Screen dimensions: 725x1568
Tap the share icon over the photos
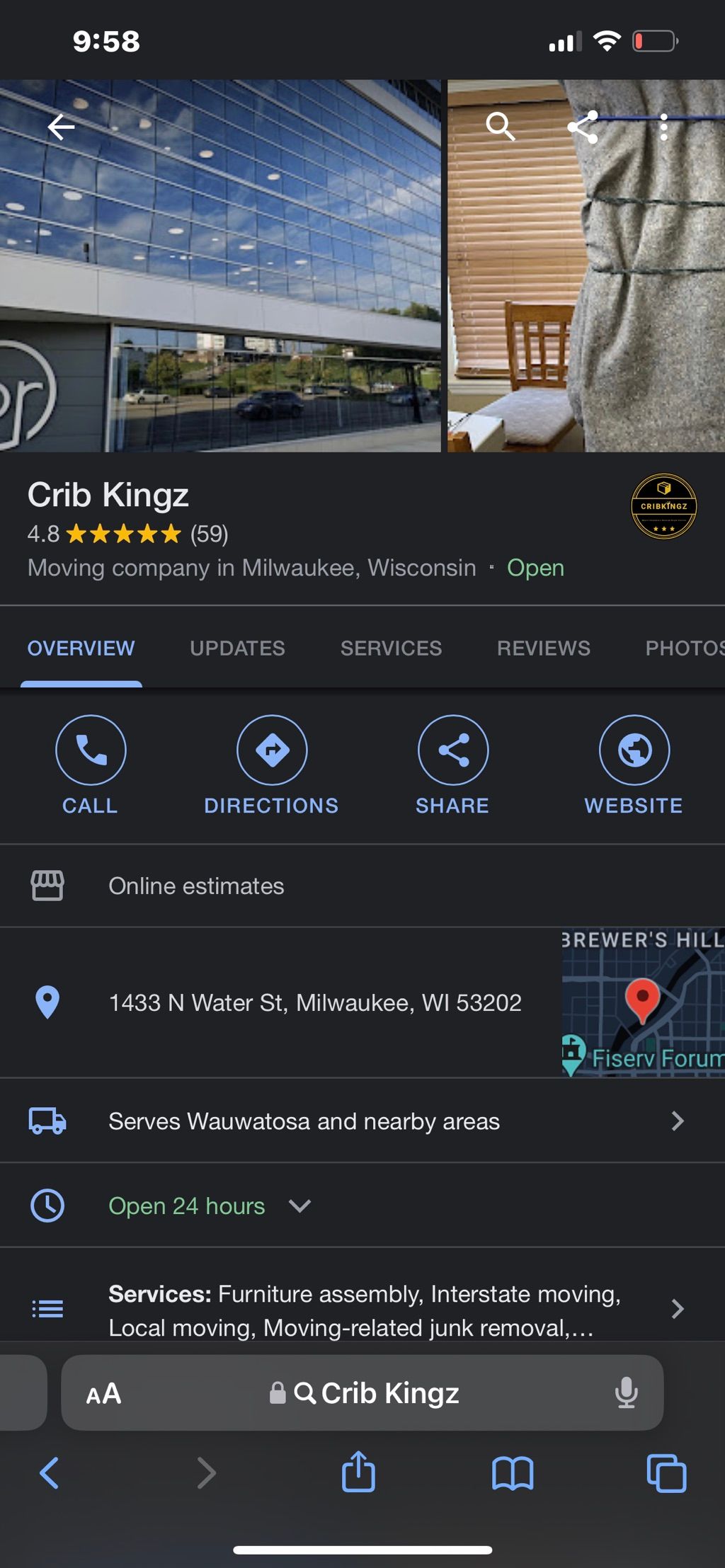(583, 127)
